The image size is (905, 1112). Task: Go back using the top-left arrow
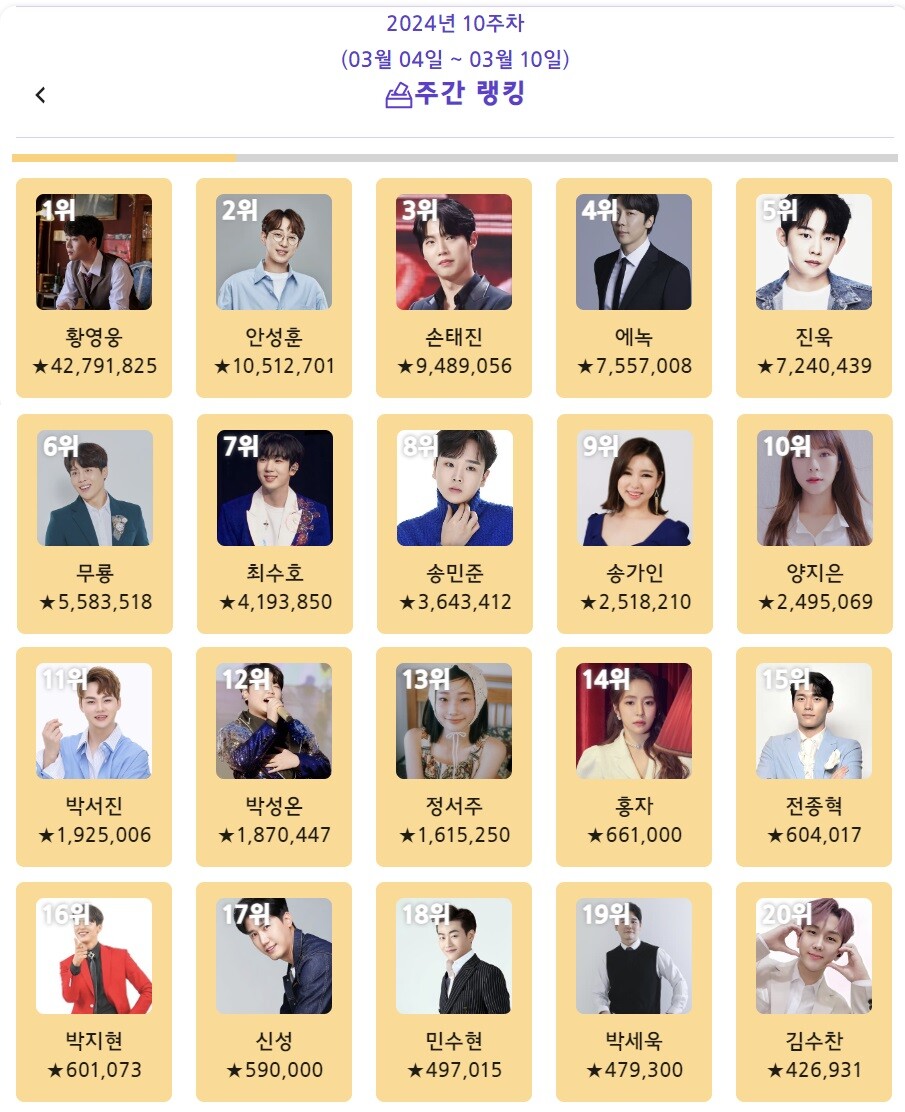point(41,95)
